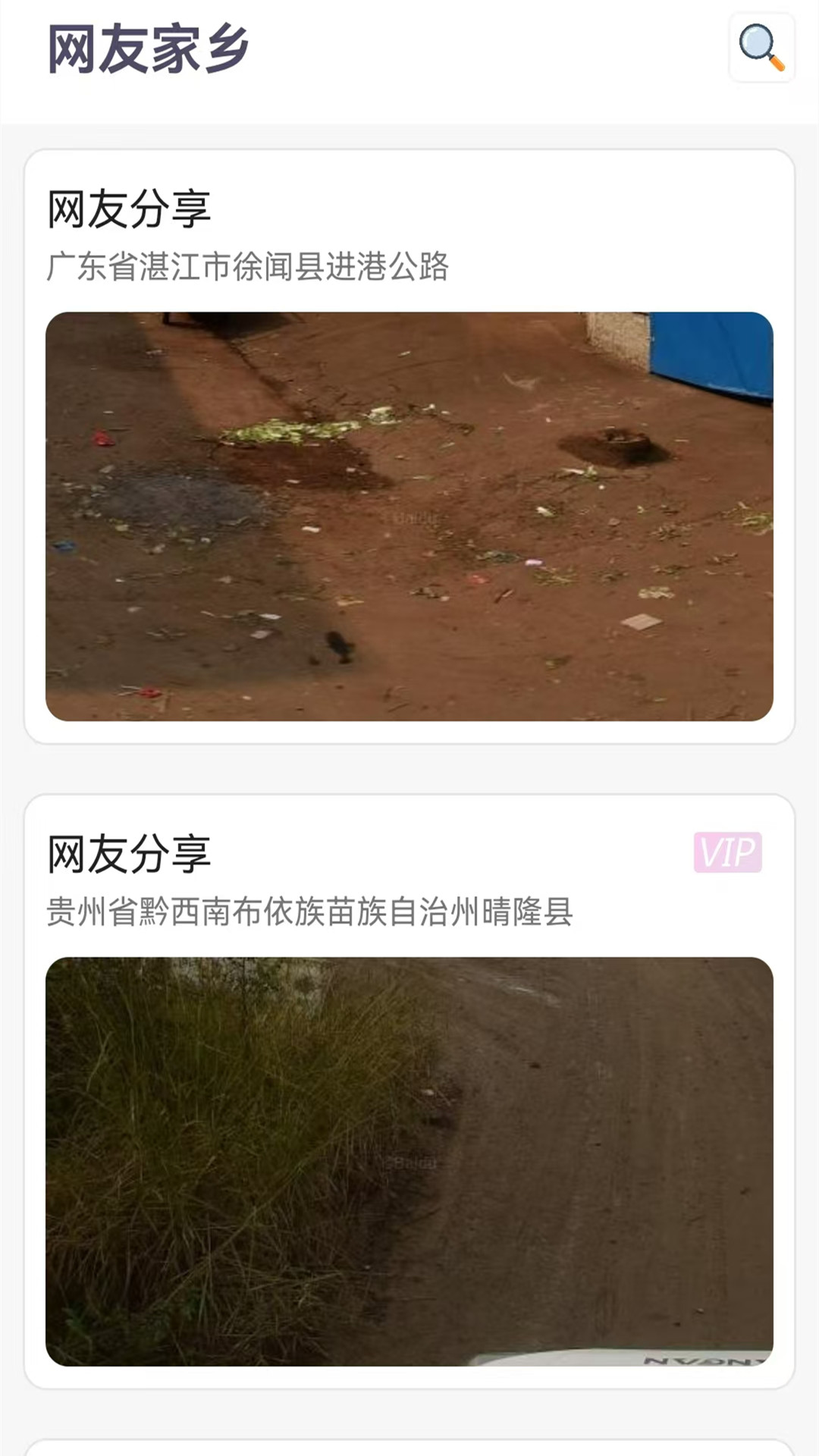Tap the VIP label to view membership info
Screen dimensions: 819x1456
726,852
